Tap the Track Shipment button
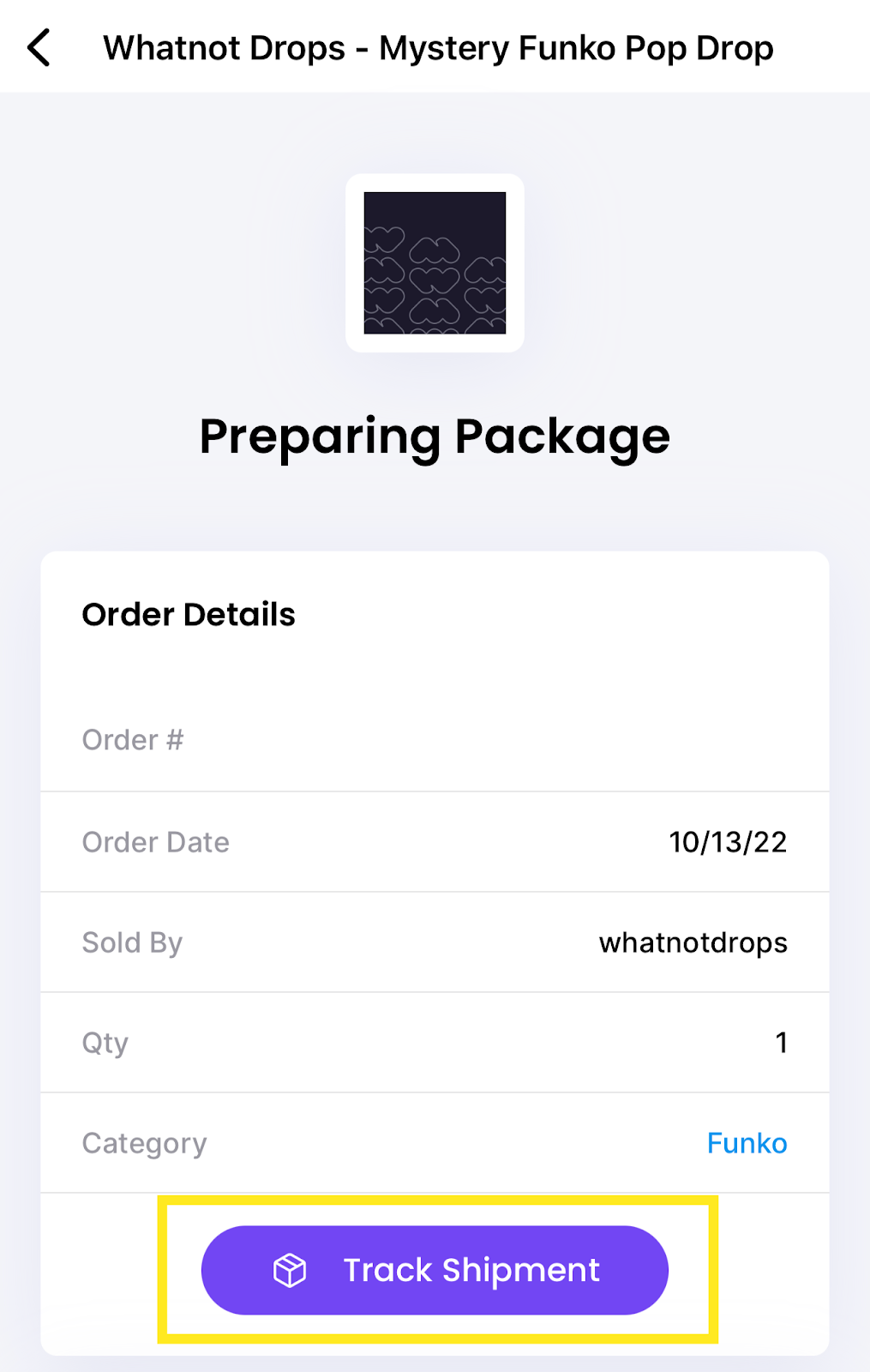The width and height of the screenshot is (870, 1372). click(435, 1270)
